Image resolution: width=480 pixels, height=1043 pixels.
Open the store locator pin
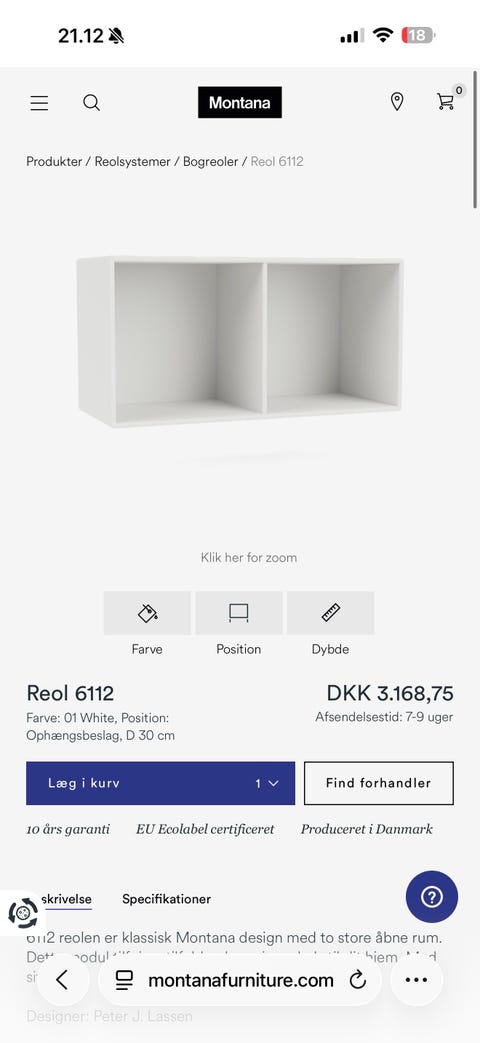coord(397,102)
